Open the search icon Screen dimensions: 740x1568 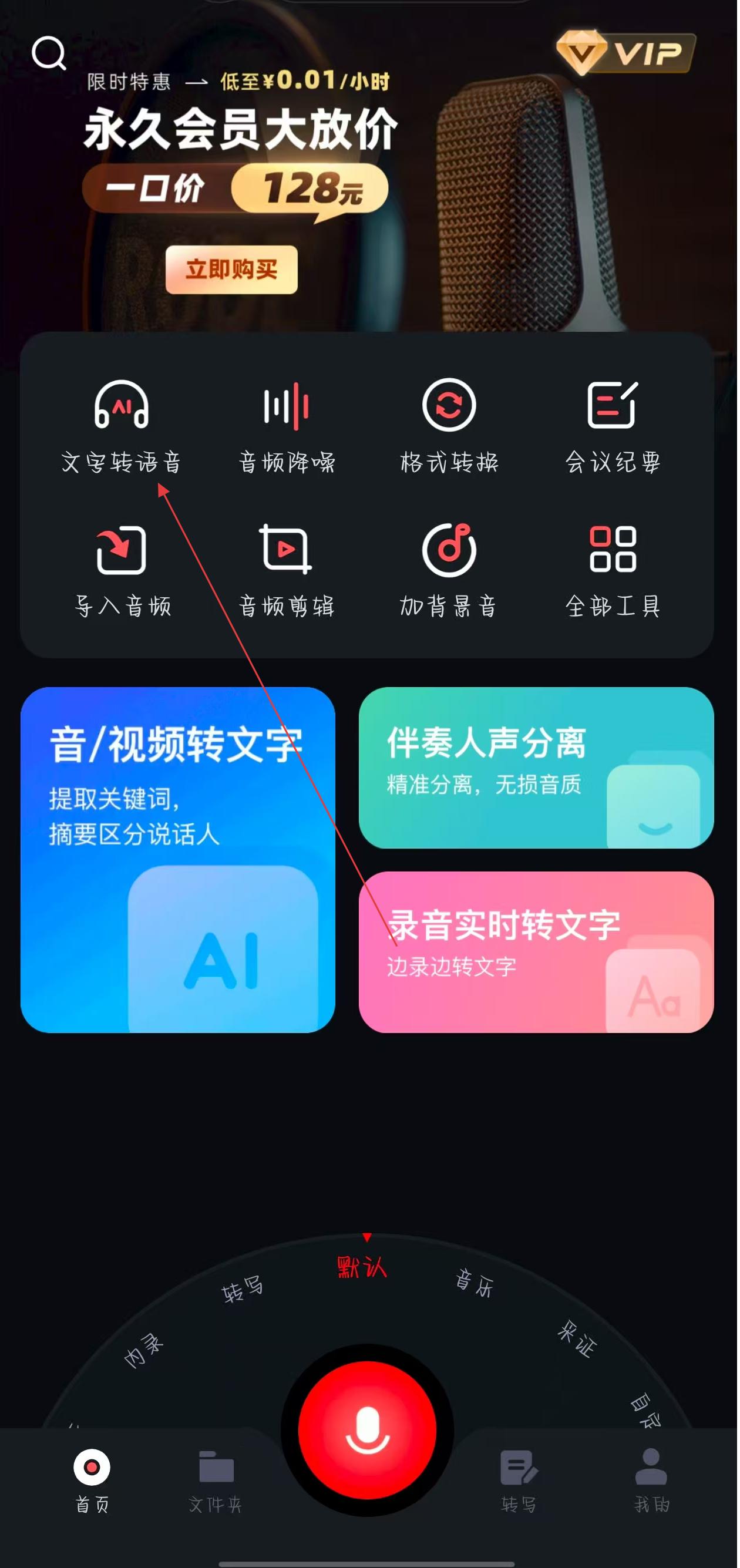pos(49,53)
